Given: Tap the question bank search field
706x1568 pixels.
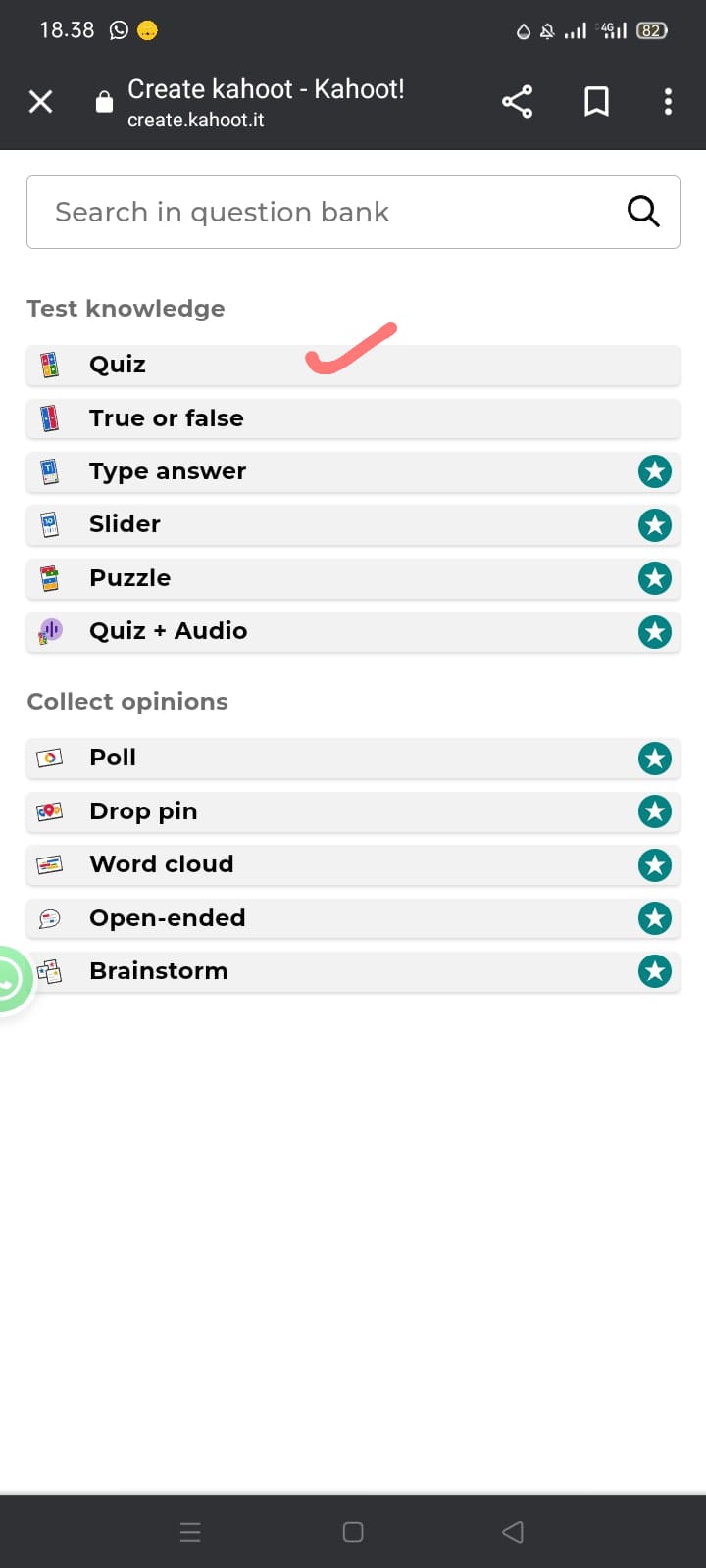Looking at the screenshot, I should (x=353, y=212).
